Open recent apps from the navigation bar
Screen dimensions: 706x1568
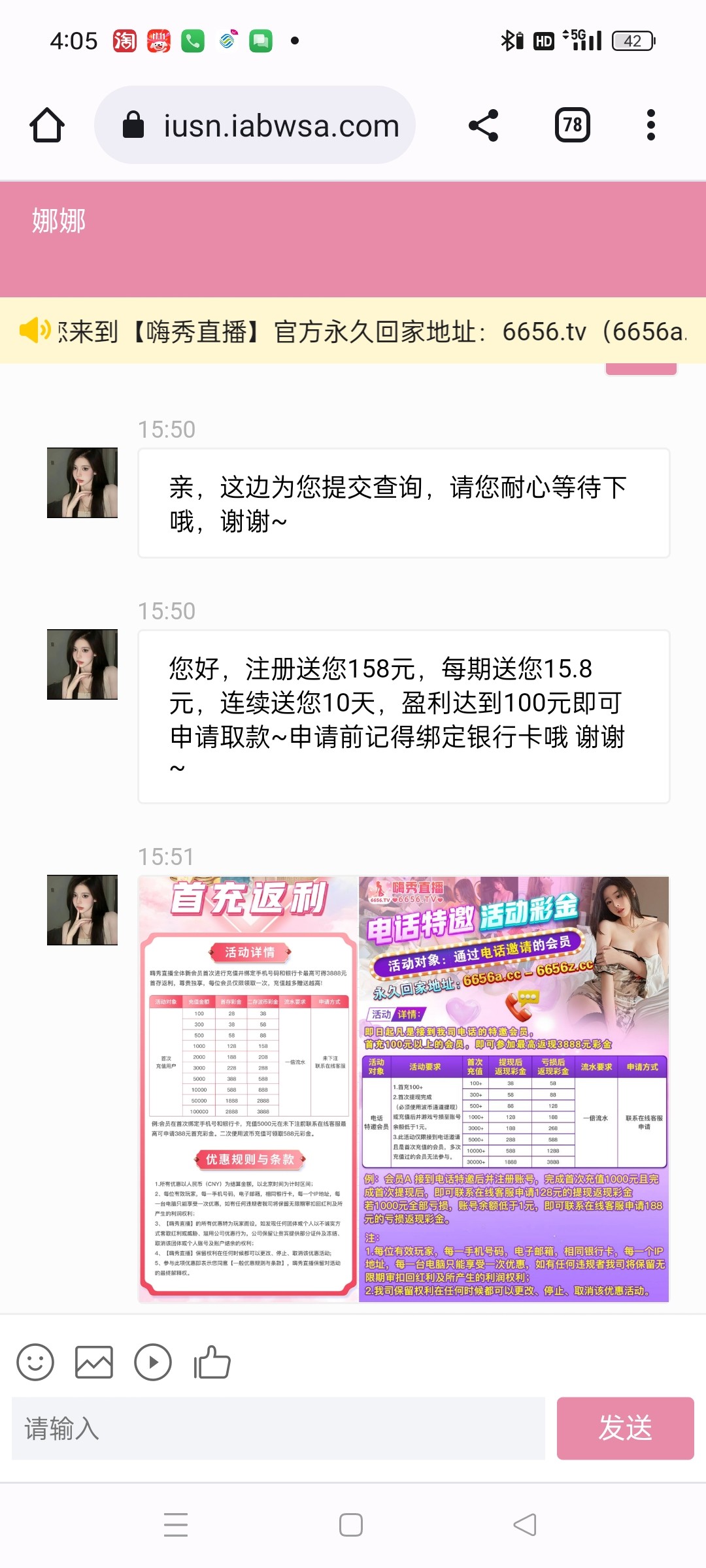[176, 1525]
